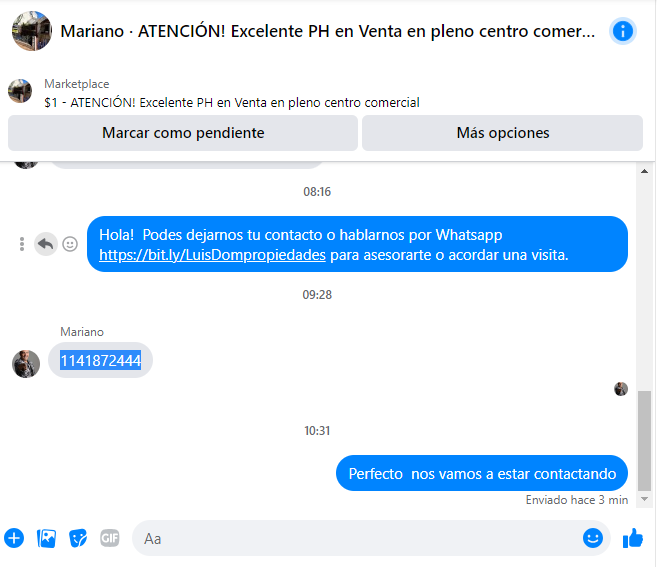This screenshot has height=567, width=657.
Task: Open the emoji picker in message box
Action: tap(593, 538)
